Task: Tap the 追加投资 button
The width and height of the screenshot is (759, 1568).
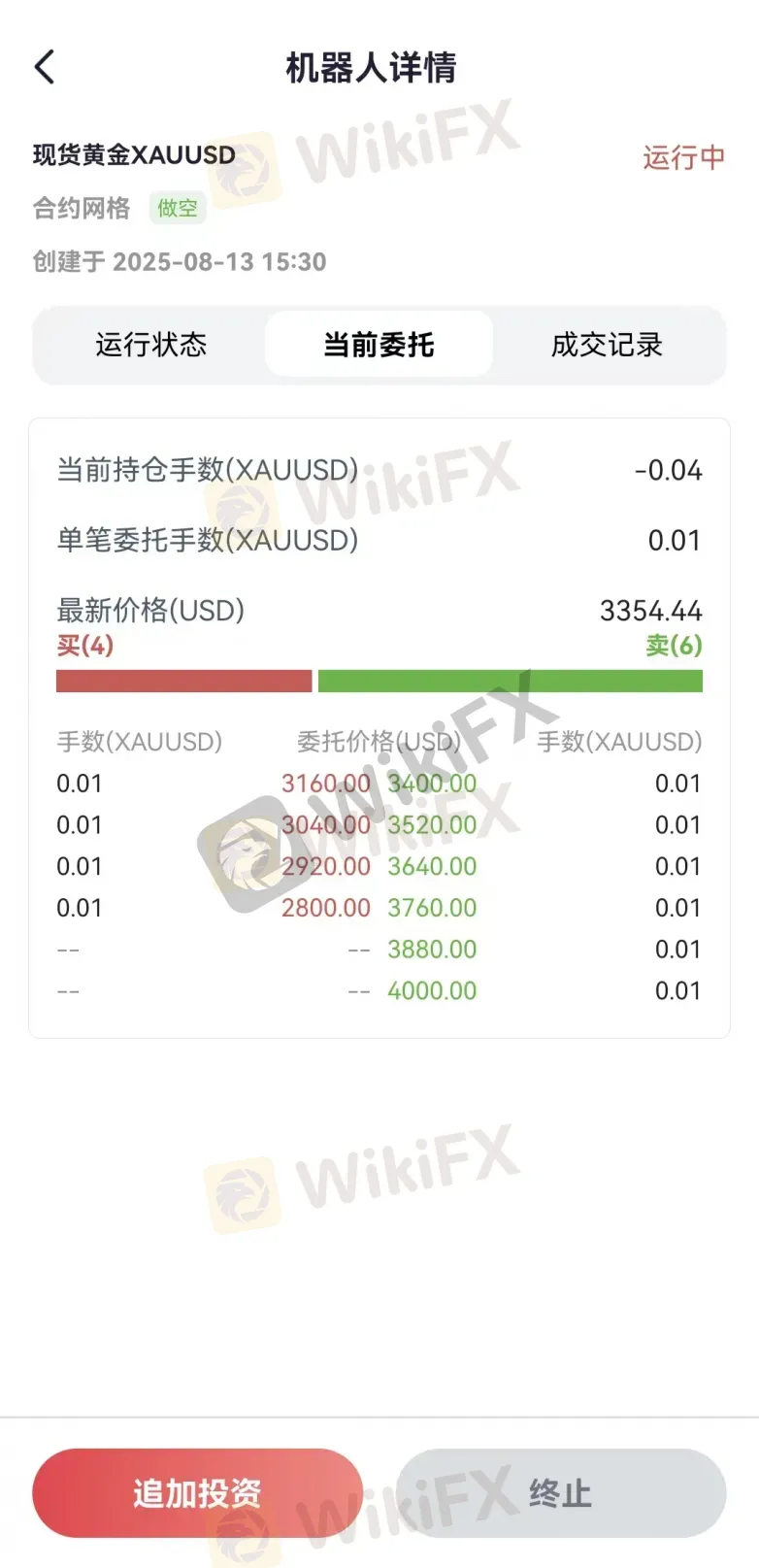Action: coord(197,1493)
